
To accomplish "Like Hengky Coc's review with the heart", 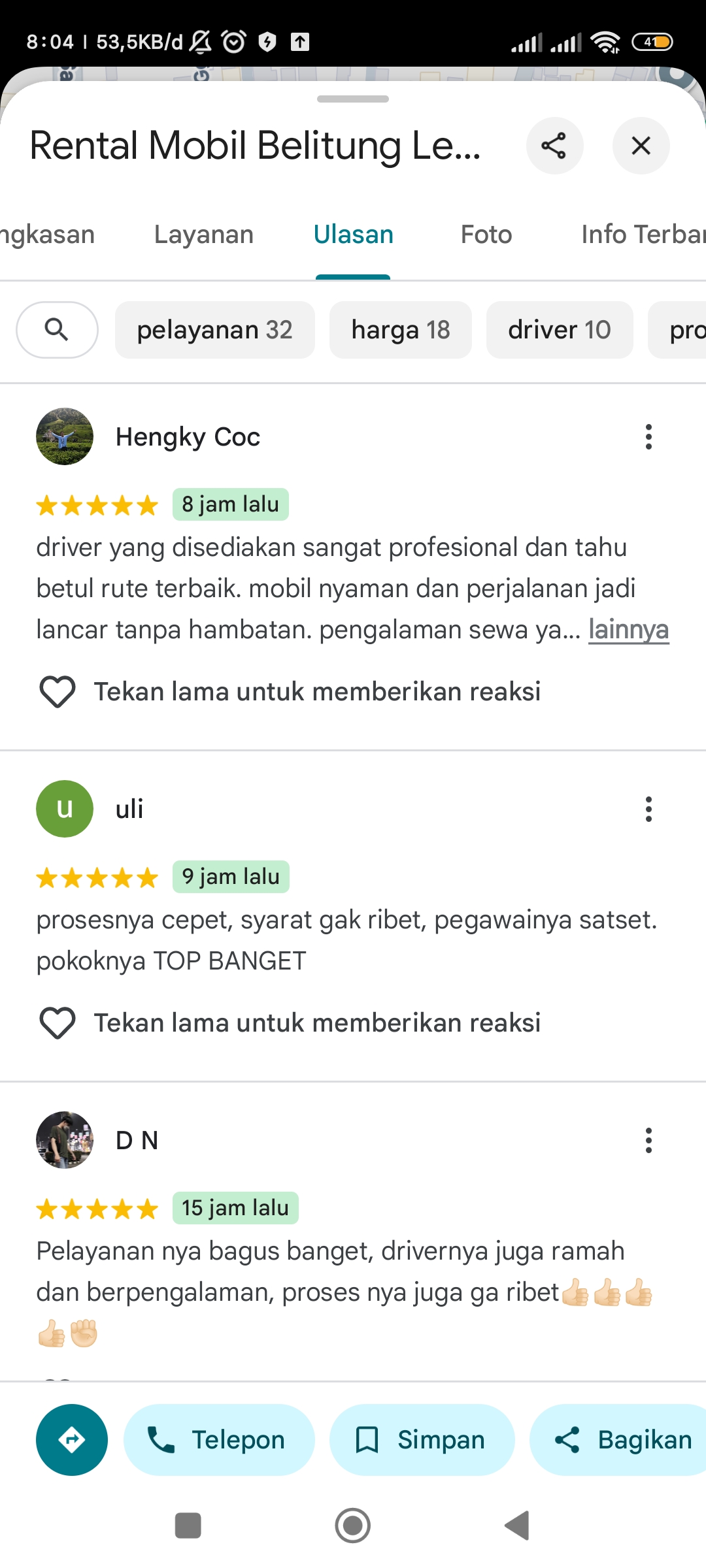I will [58, 691].
